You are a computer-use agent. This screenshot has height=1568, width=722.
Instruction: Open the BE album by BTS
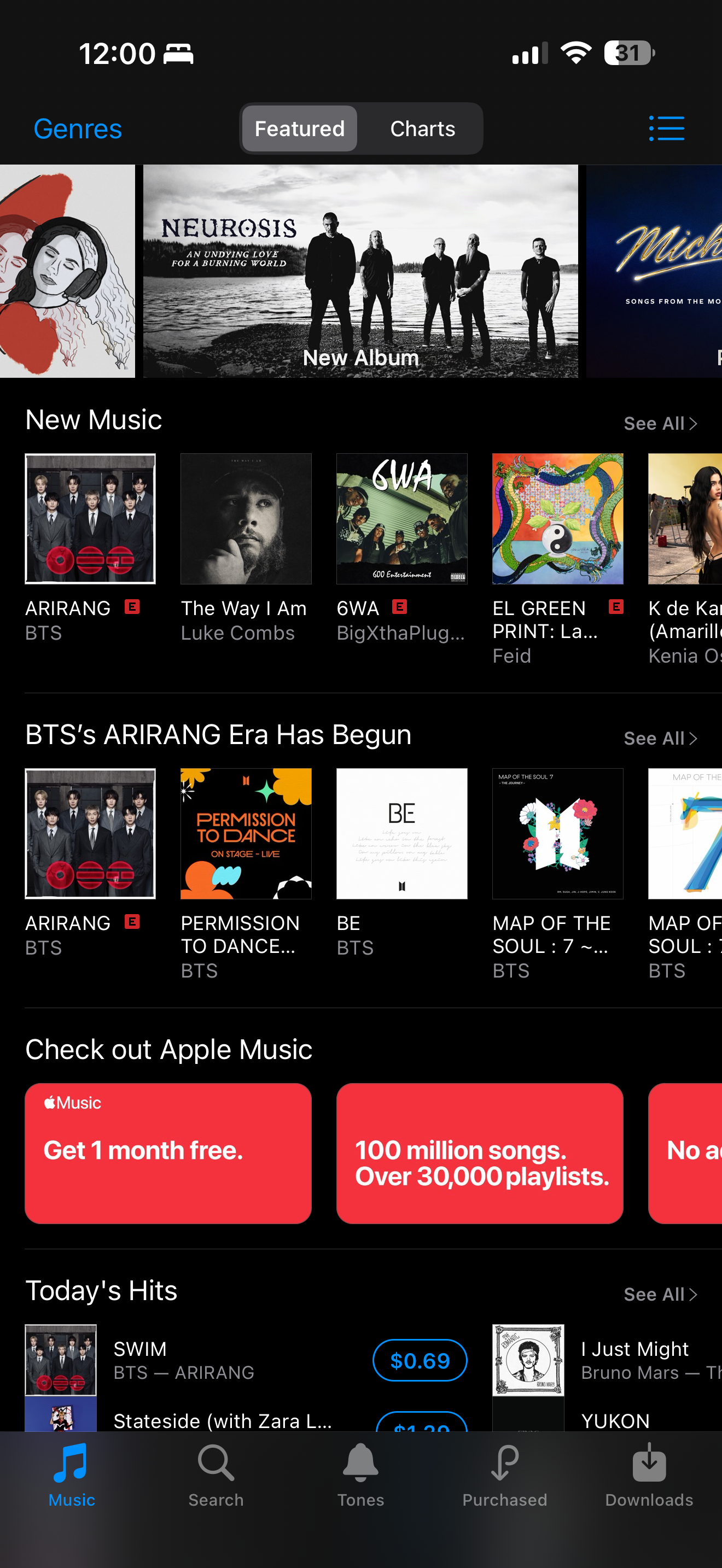(402, 863)
